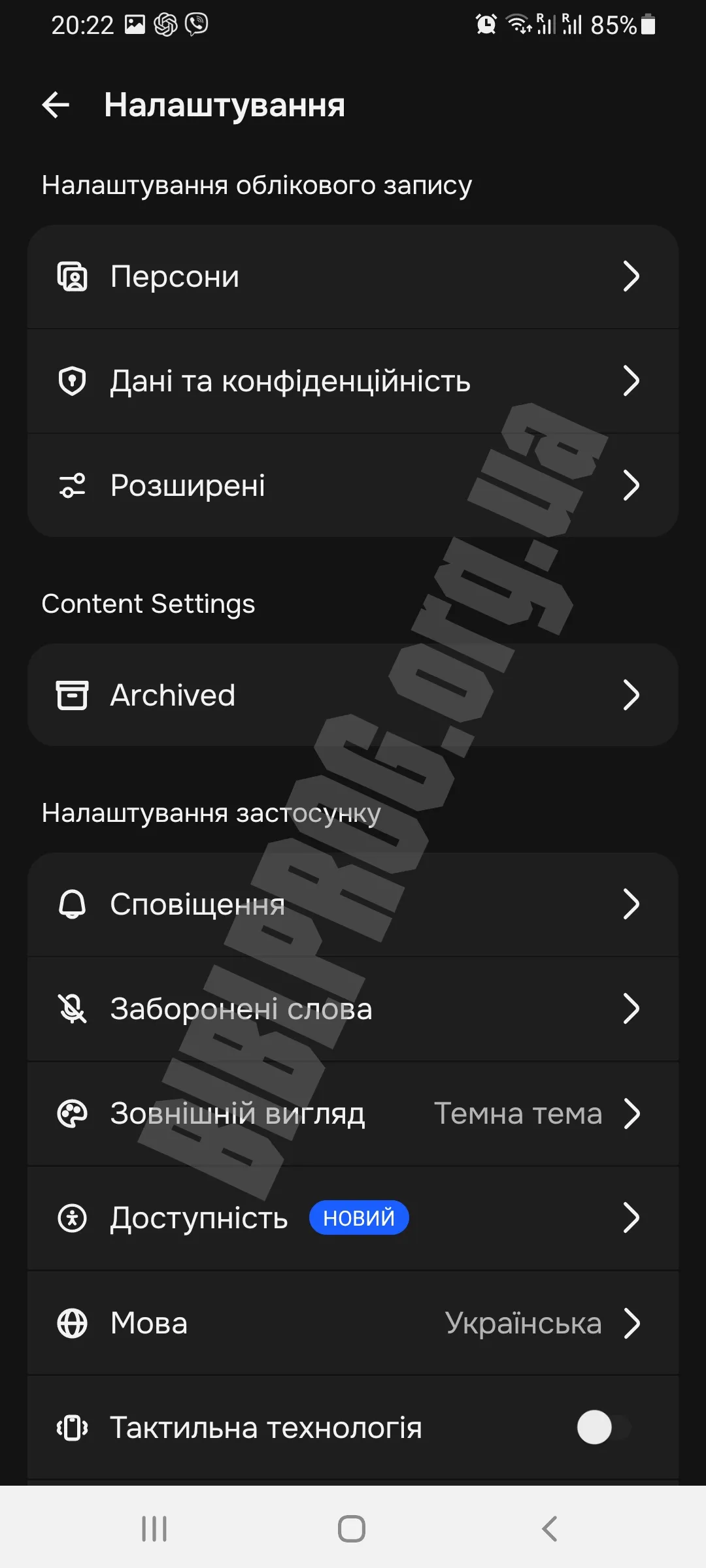Open the Розширені settings
Screen dimensions: 706x1568
[353, 485]
